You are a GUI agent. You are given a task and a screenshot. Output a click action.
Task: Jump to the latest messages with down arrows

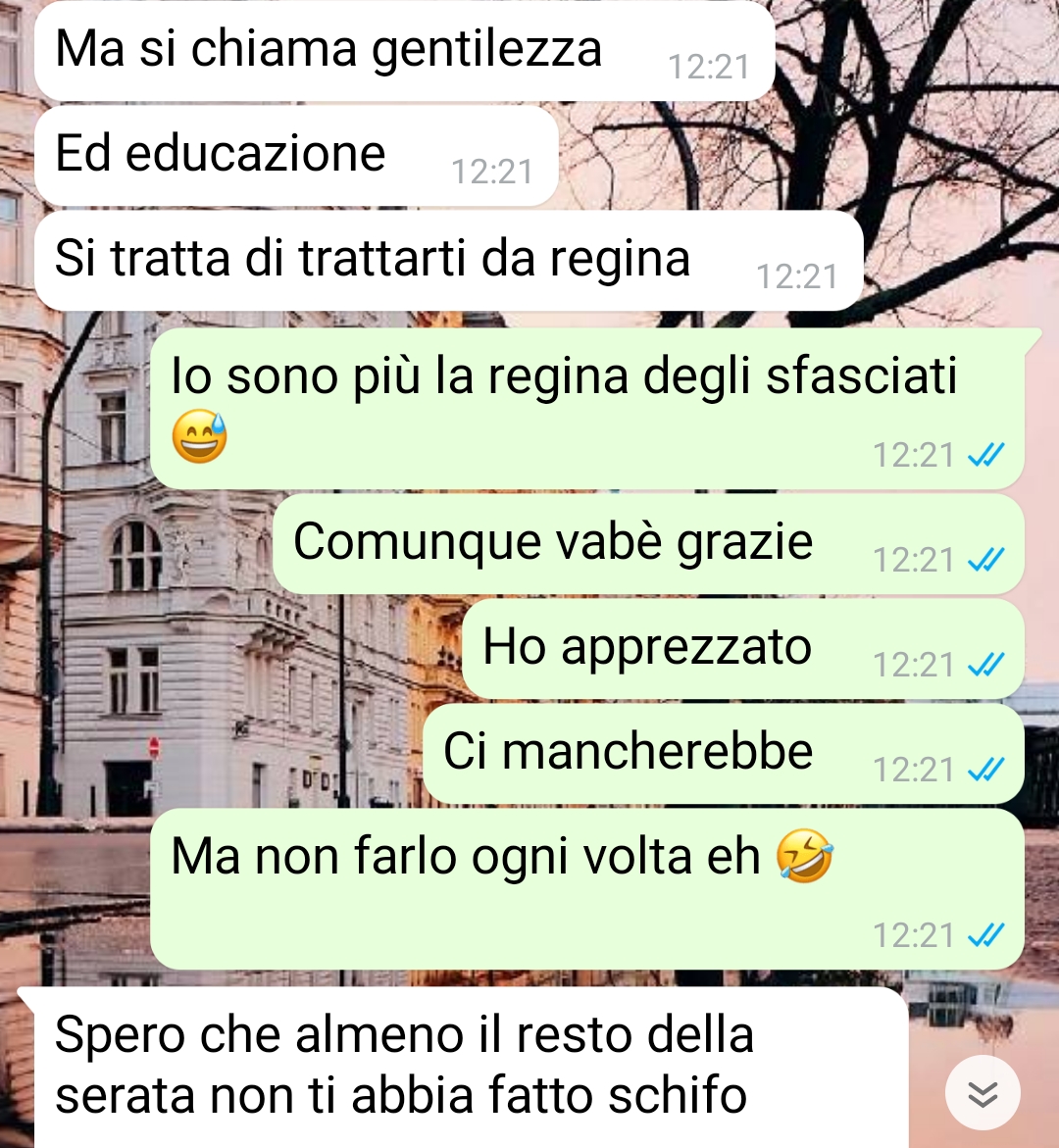(x=983, y=1094)
